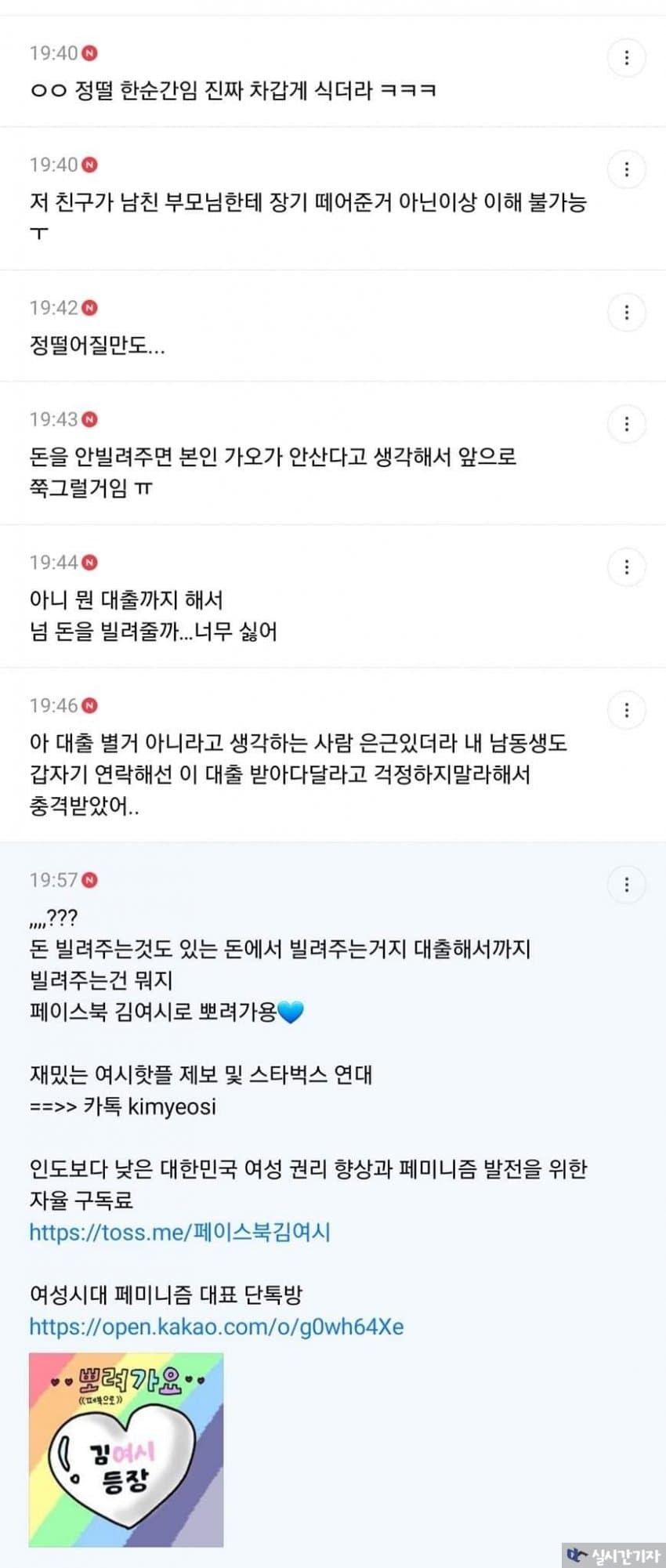Open the more options on the 19:57 comment

pos(626,885)
